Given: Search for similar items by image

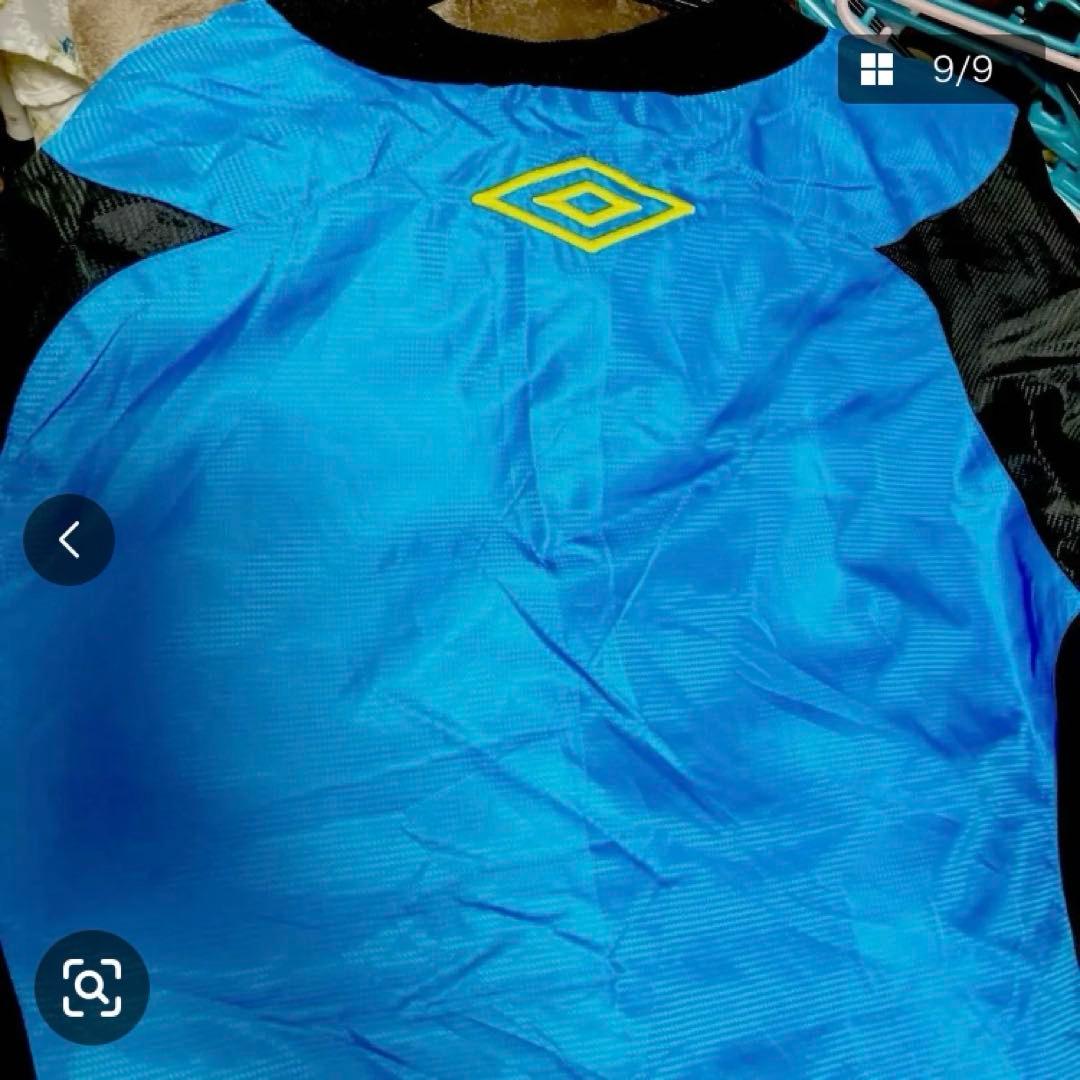Looking at the screenshot, I should (92, 988).
